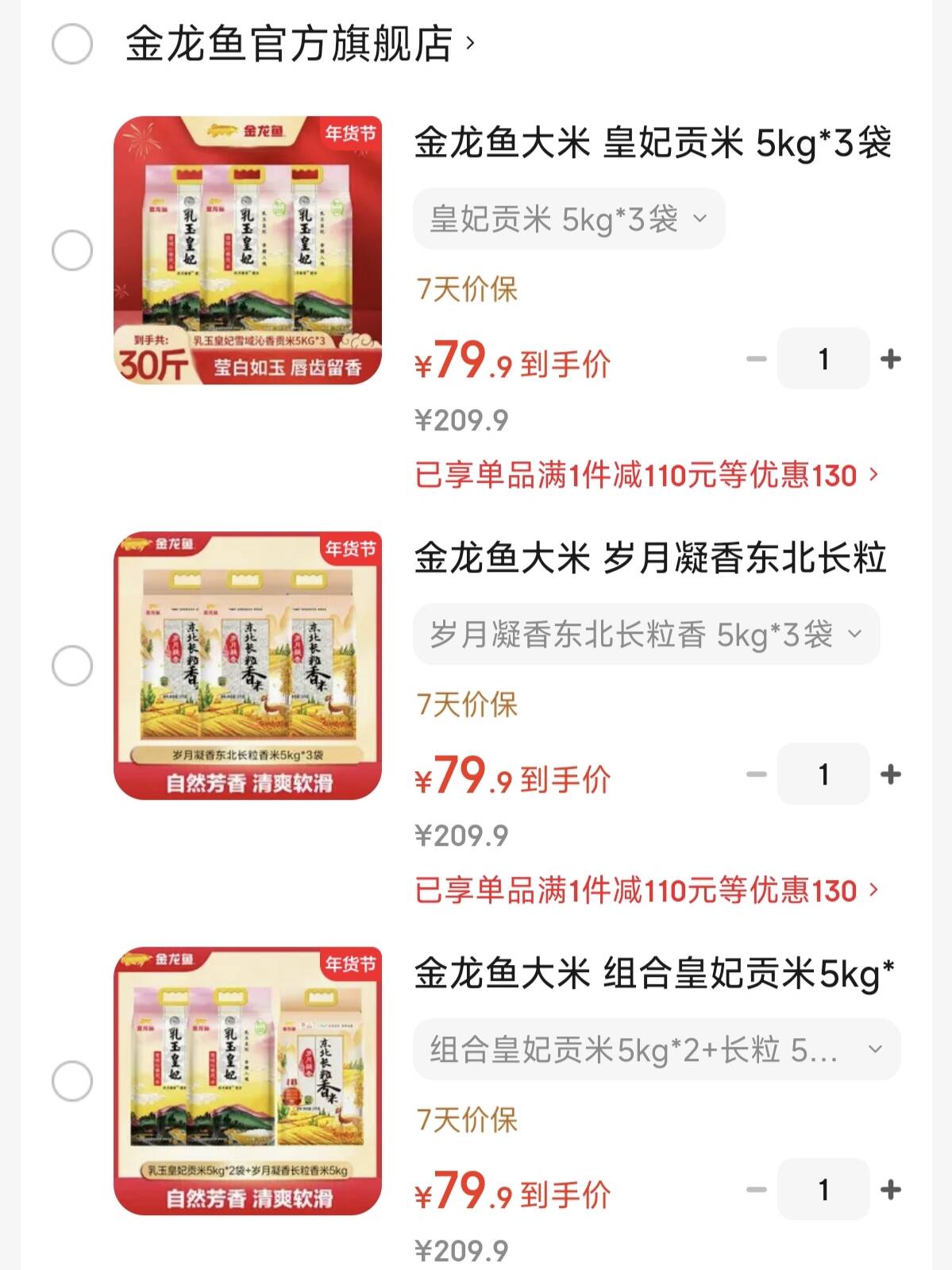
Task: Increase quantity of 岁月凝香东北长粒
Action: [891, 774]
